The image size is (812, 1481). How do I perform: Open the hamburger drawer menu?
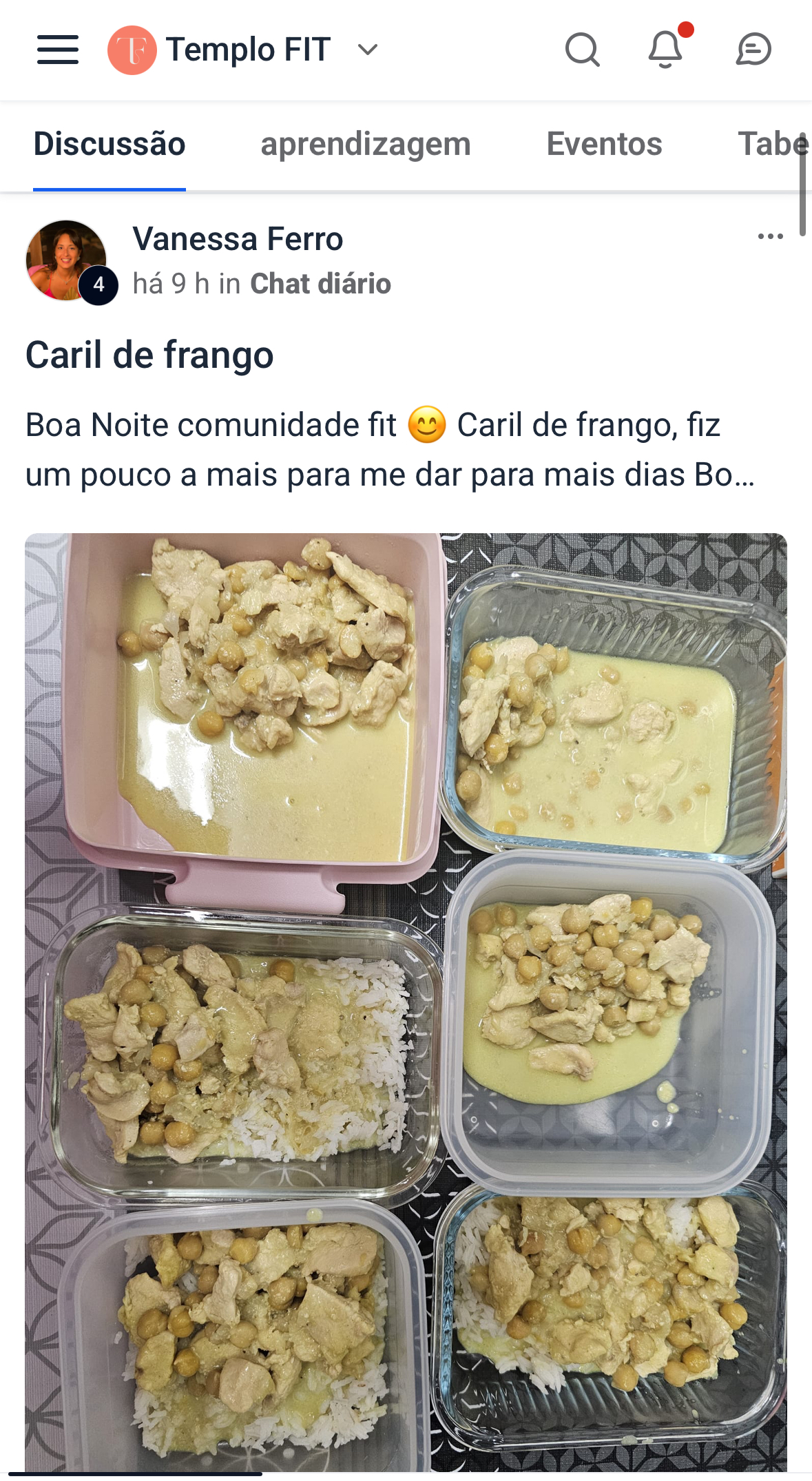pyautogui.click(x=58, y=50)
